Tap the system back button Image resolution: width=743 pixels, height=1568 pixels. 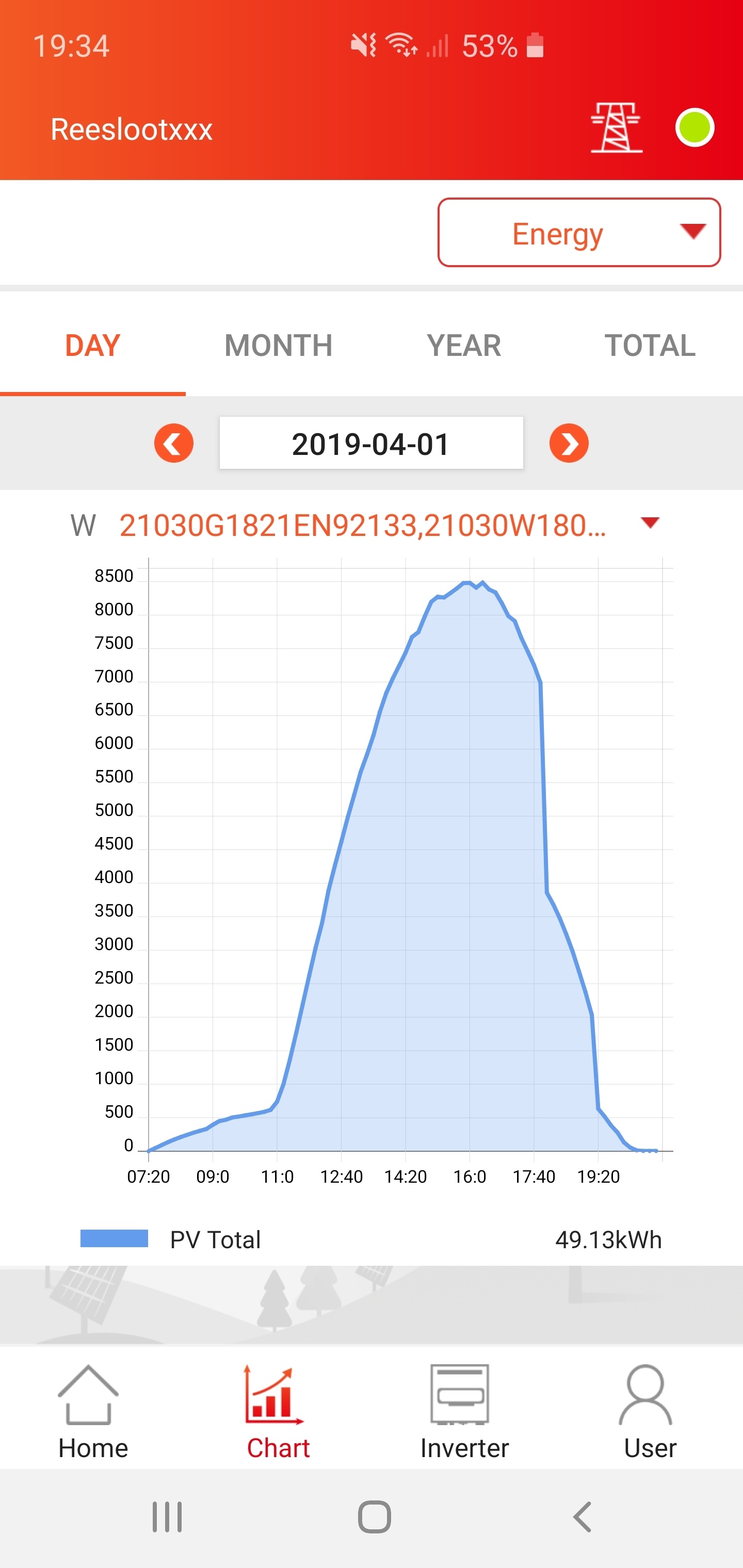point(582,1516)
